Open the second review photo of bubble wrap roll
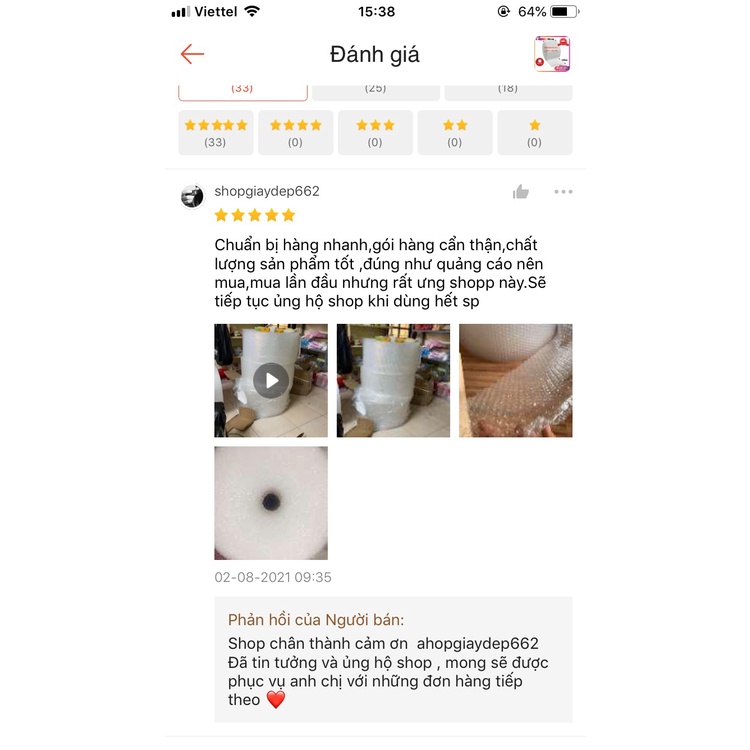The height and width of the screenshot is (750, 750). (393, 380)
